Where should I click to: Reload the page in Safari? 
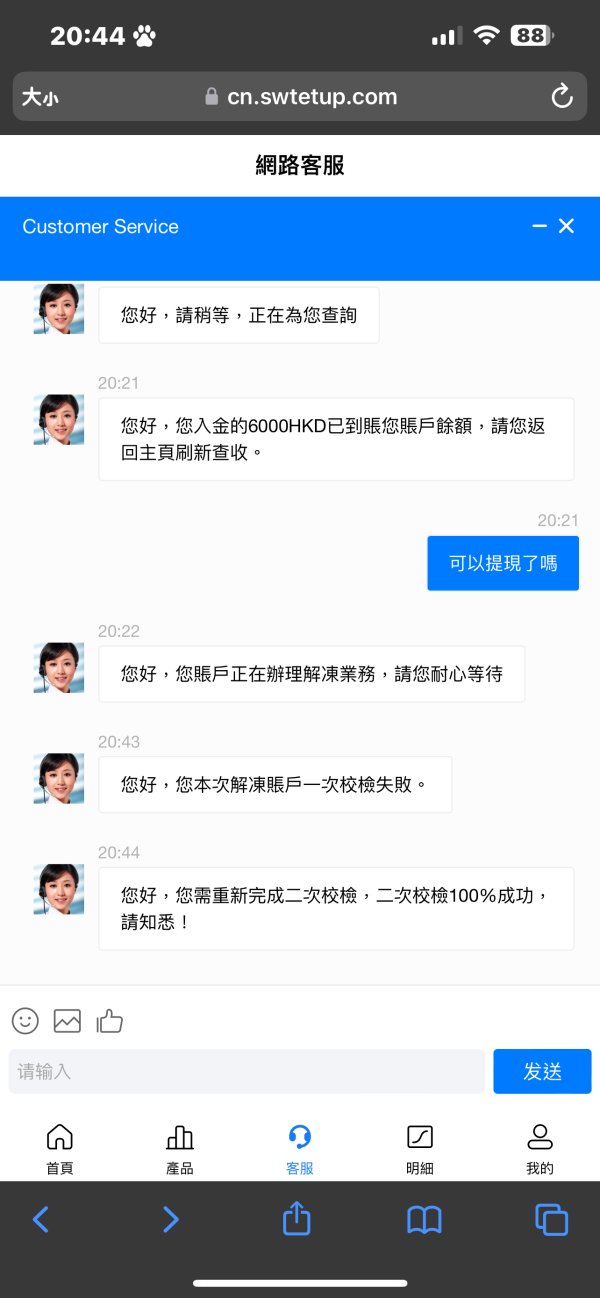[562, 97]
